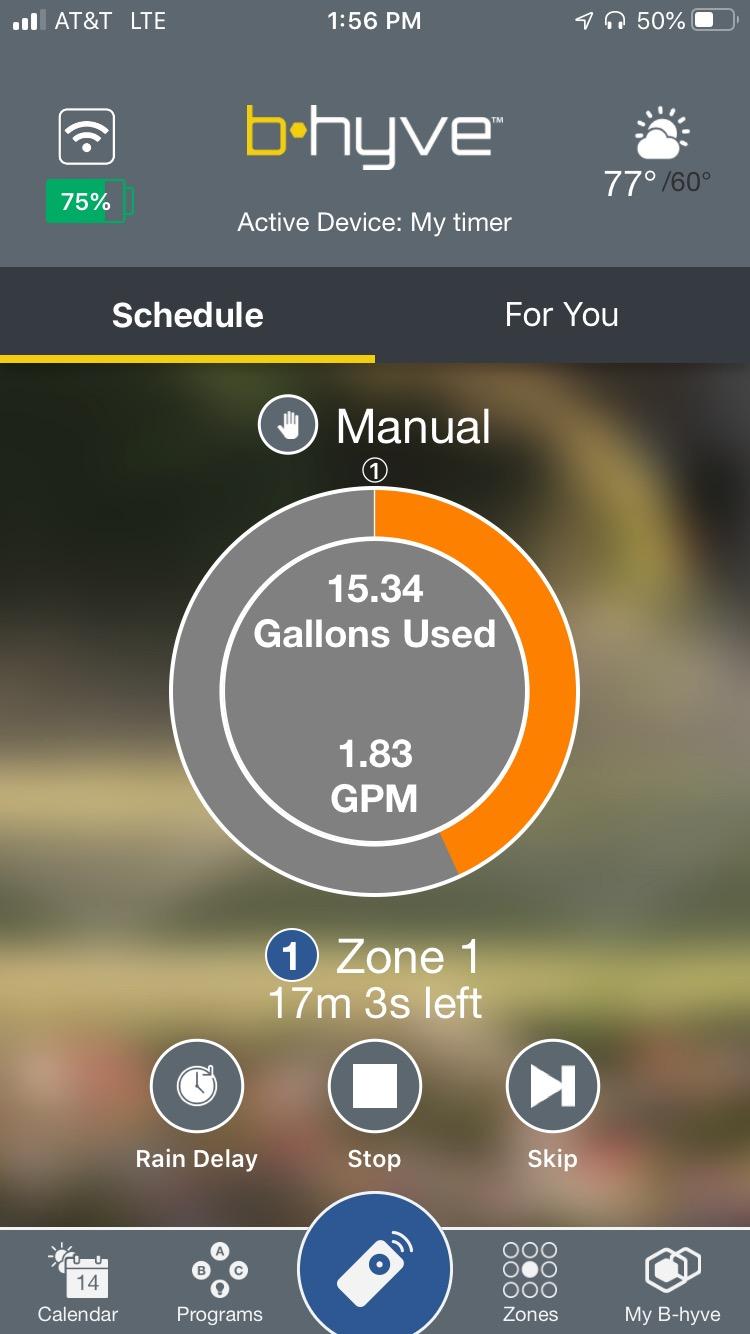The height and width of the screenshot is (1334, 750).
Task: Open the central remote control button
Action: 375,1268
